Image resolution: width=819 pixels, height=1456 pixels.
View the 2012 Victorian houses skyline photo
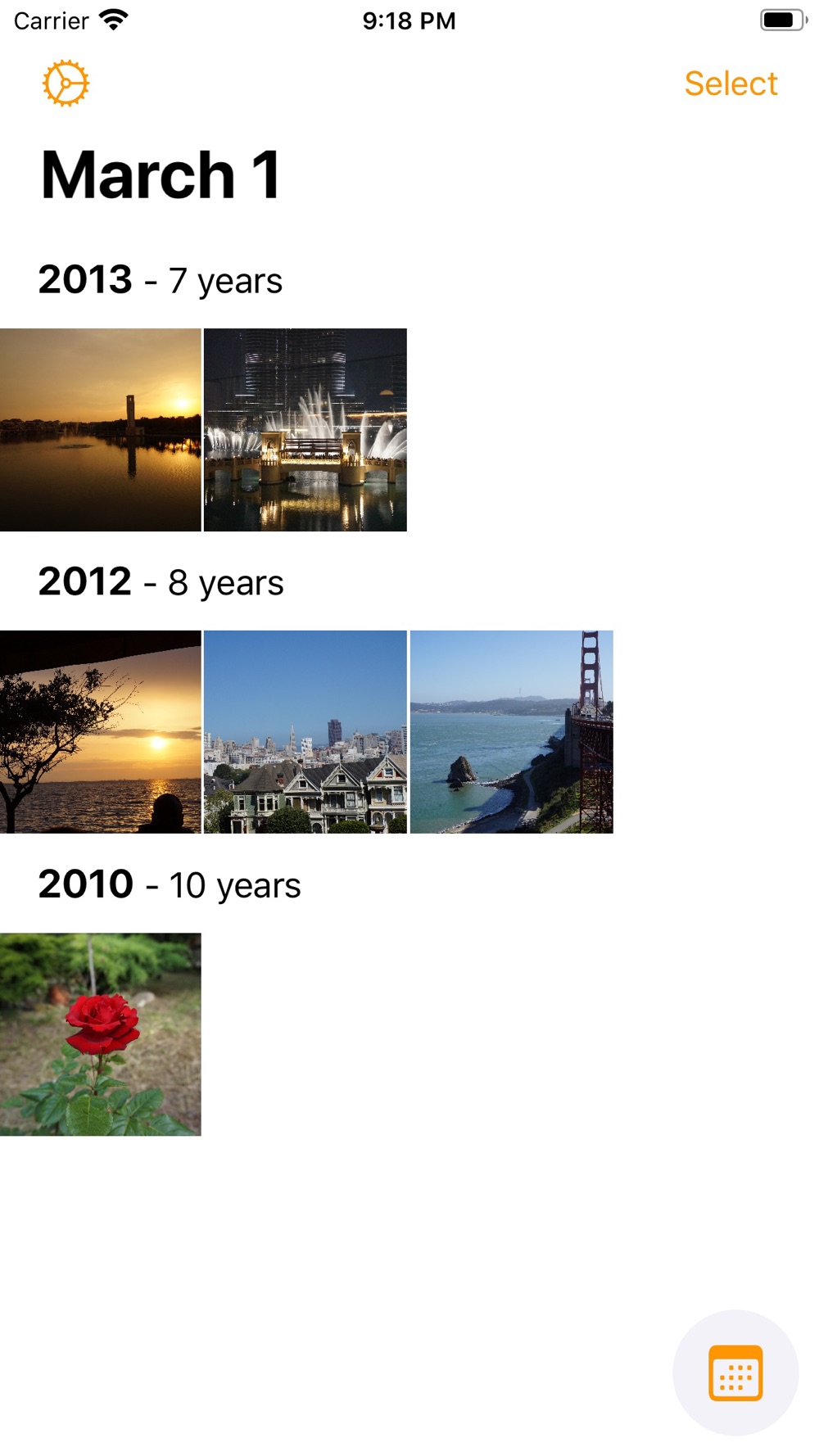point(305,732)
